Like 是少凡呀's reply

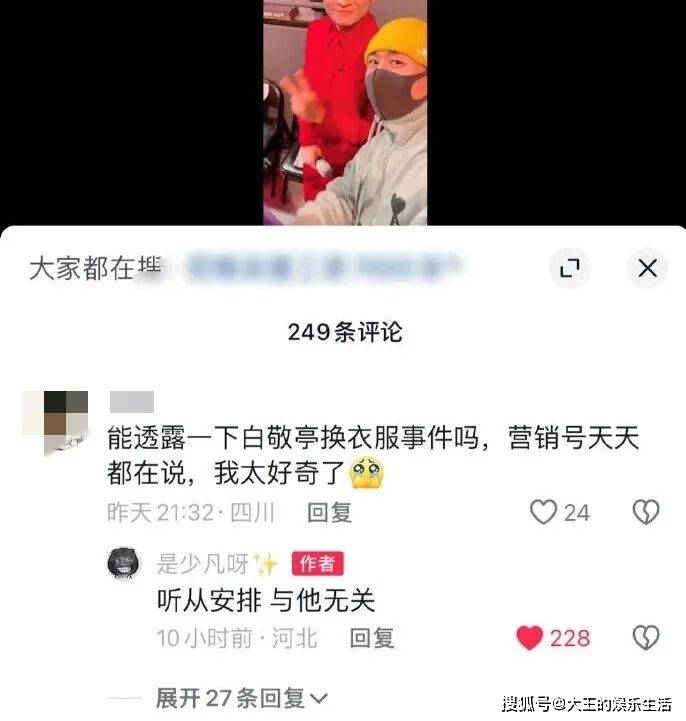pos(530,637)
